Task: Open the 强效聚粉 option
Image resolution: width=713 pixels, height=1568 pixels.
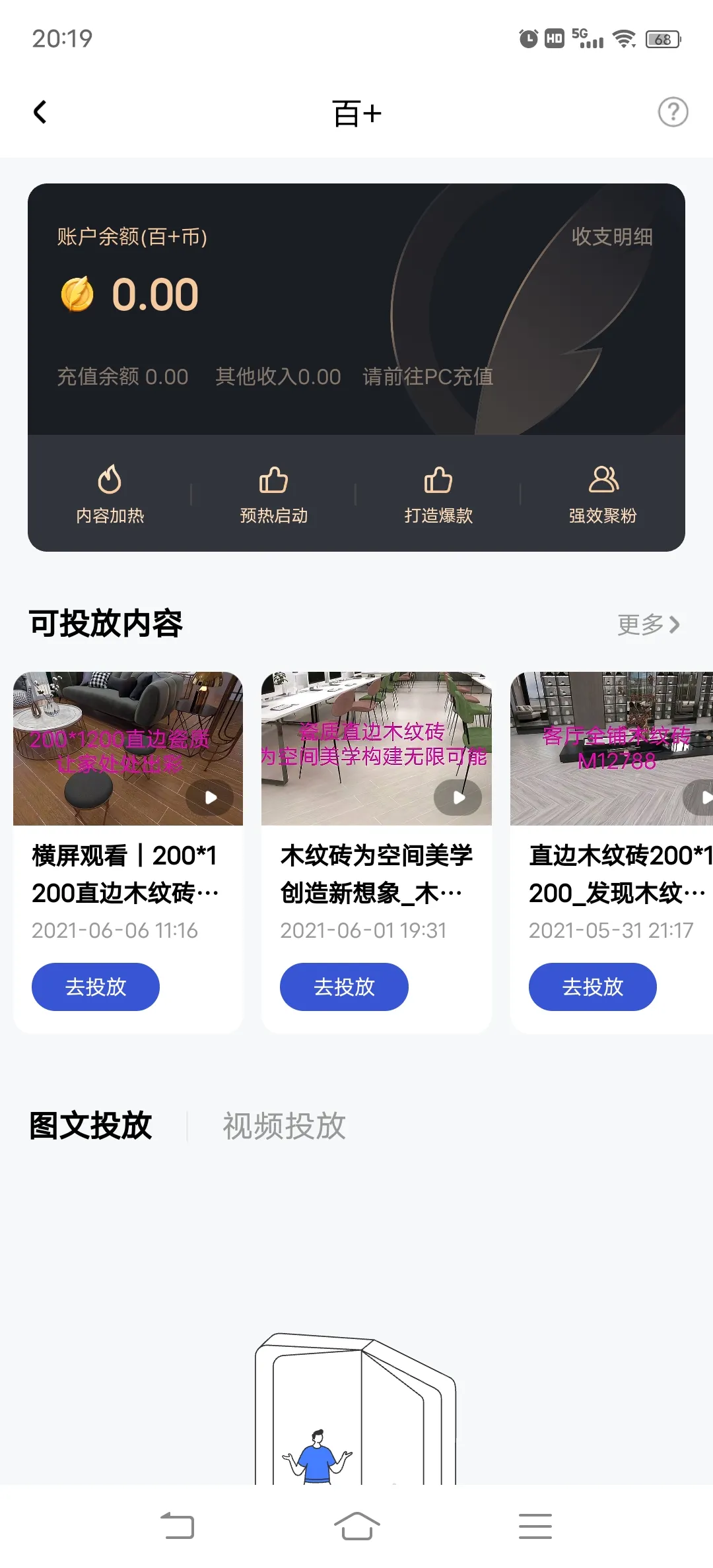Action: point(603,494)
